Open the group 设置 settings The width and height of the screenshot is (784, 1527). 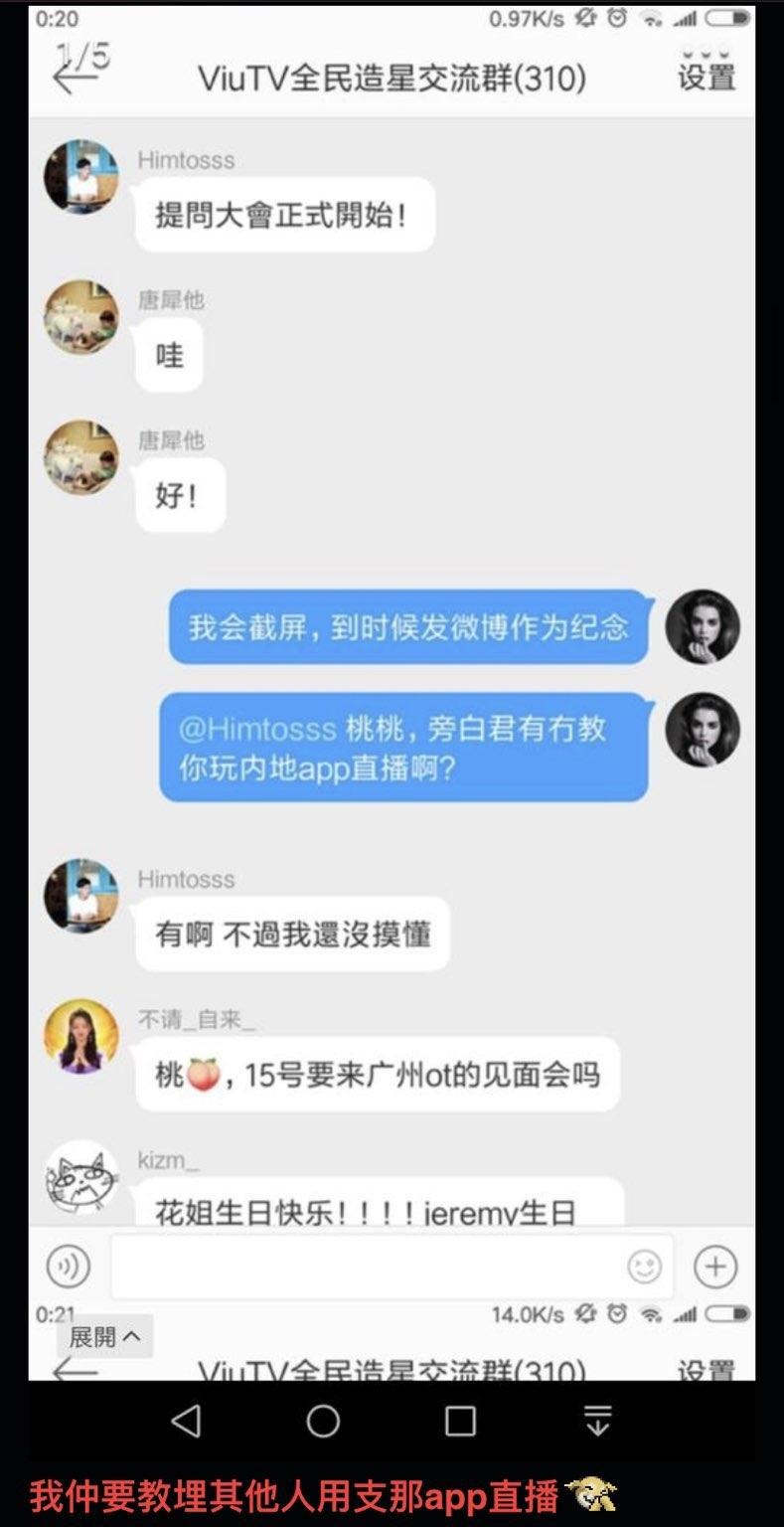pyautogui.click(x=706, y=77)
